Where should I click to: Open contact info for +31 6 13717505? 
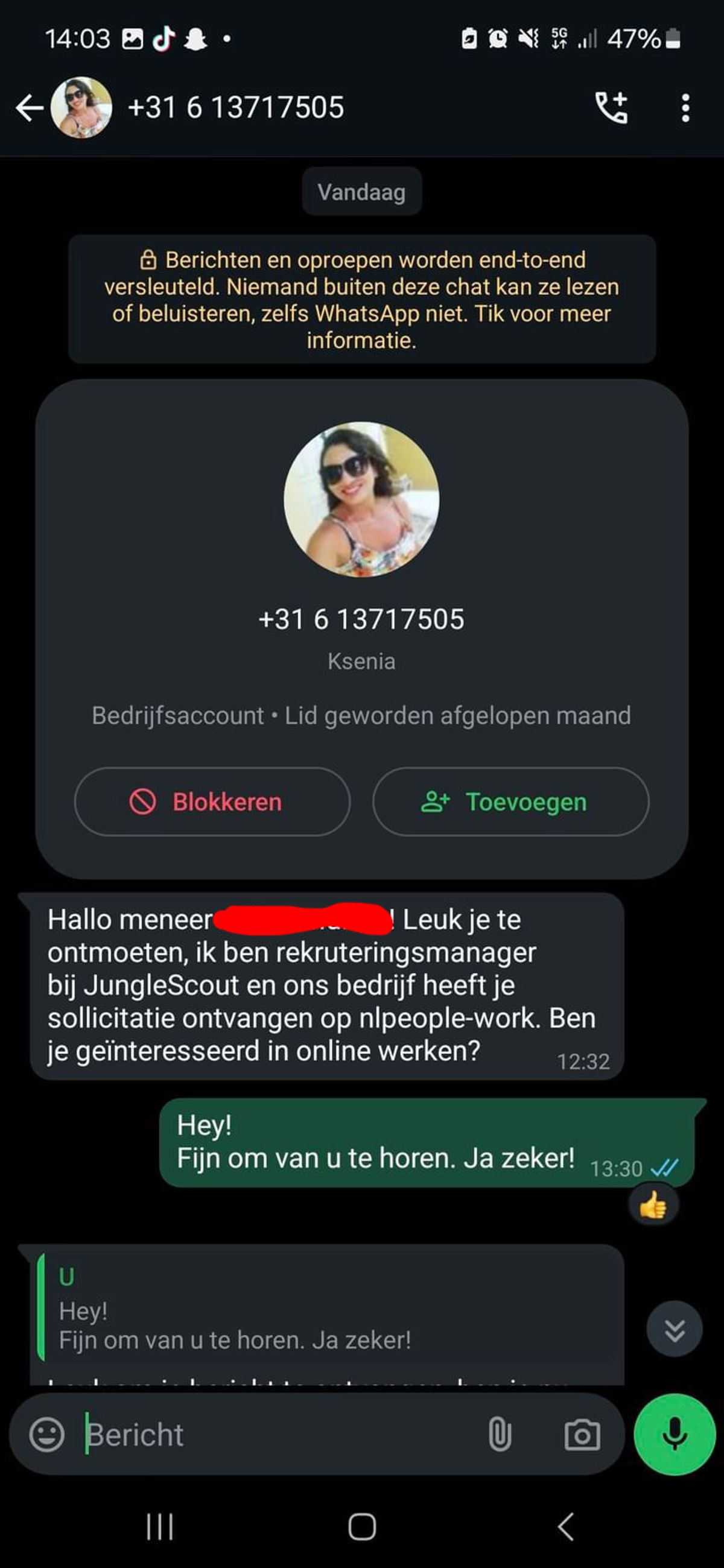[x=236, y=108]
